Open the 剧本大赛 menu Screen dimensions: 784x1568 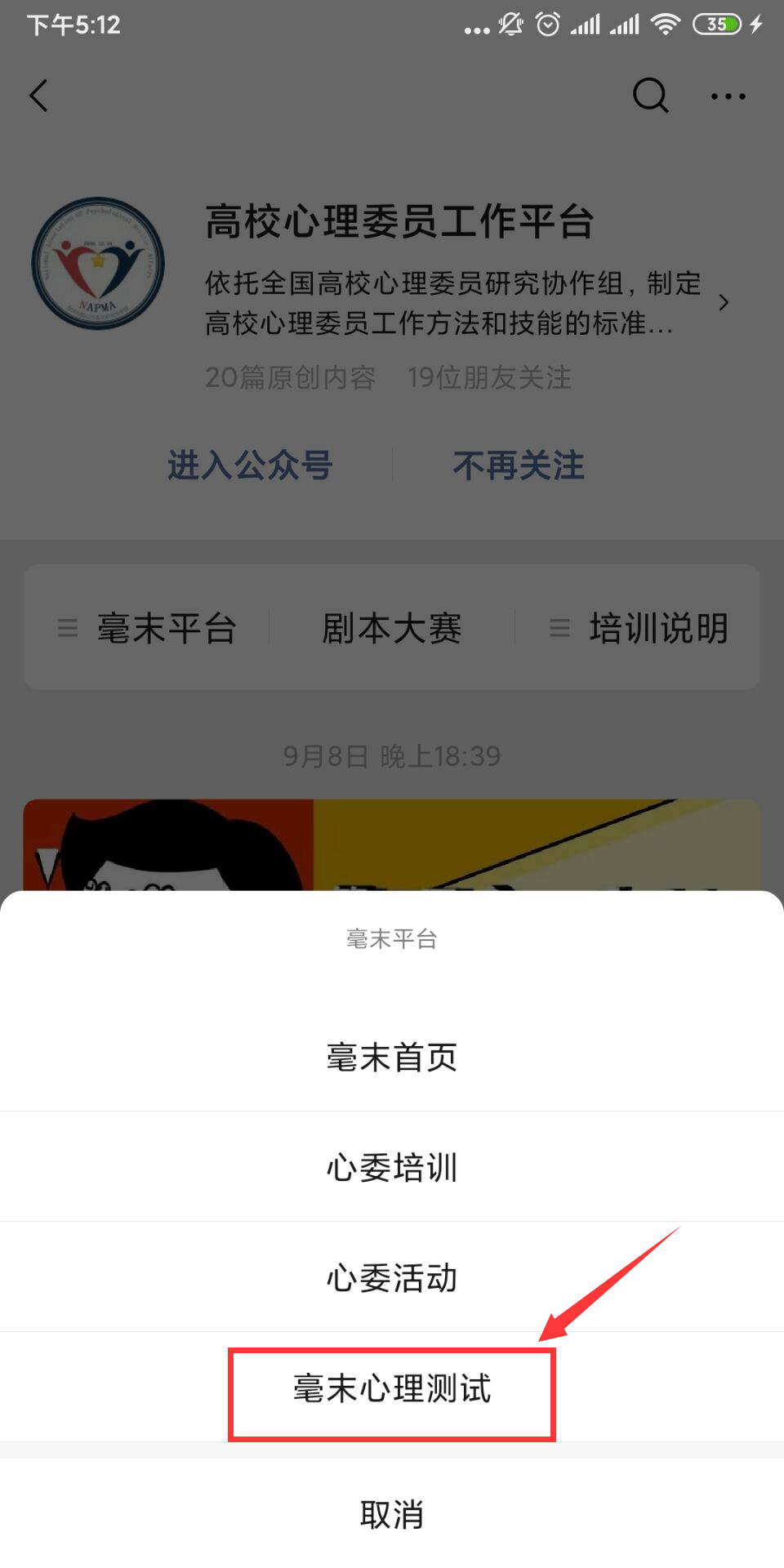click(x=392, y=628)
